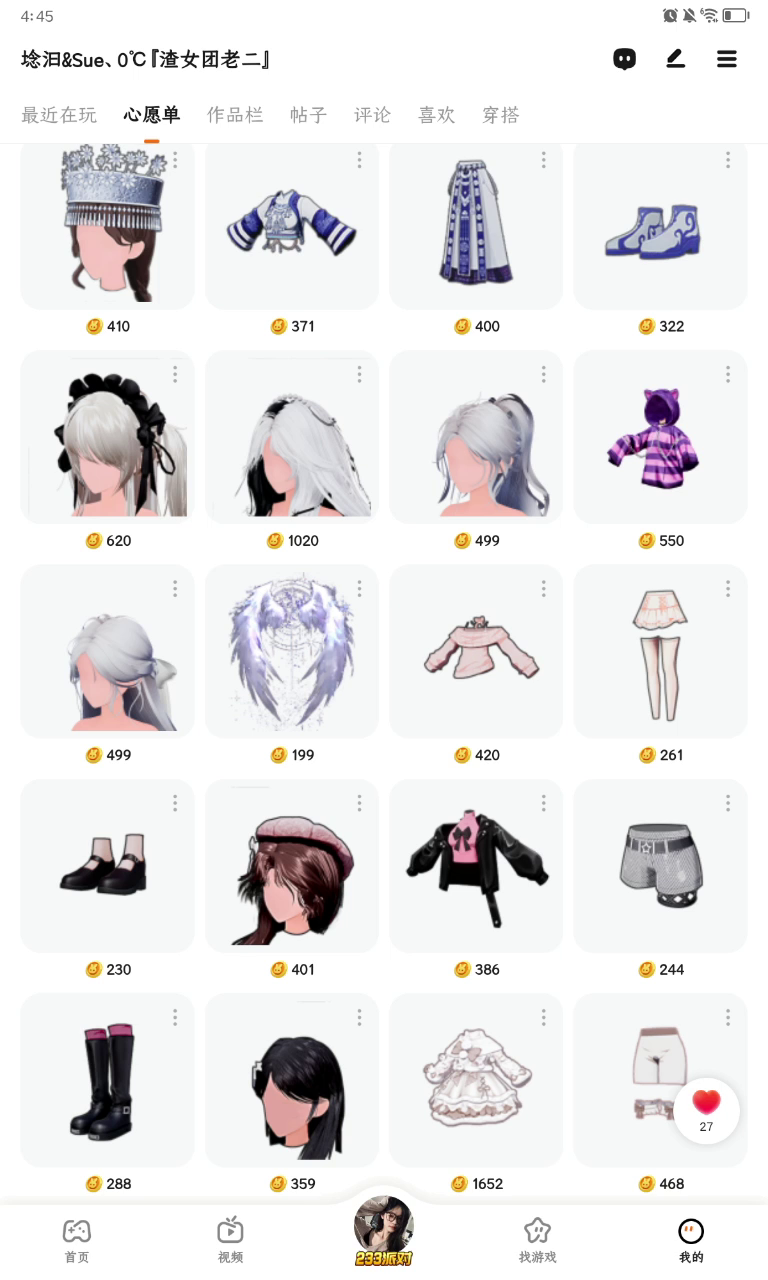Switch to the 找游戏 tab
Image resolution: width=768 pixels, height=1280 pixels.
pyautogui.click(x=538, y=1240)
